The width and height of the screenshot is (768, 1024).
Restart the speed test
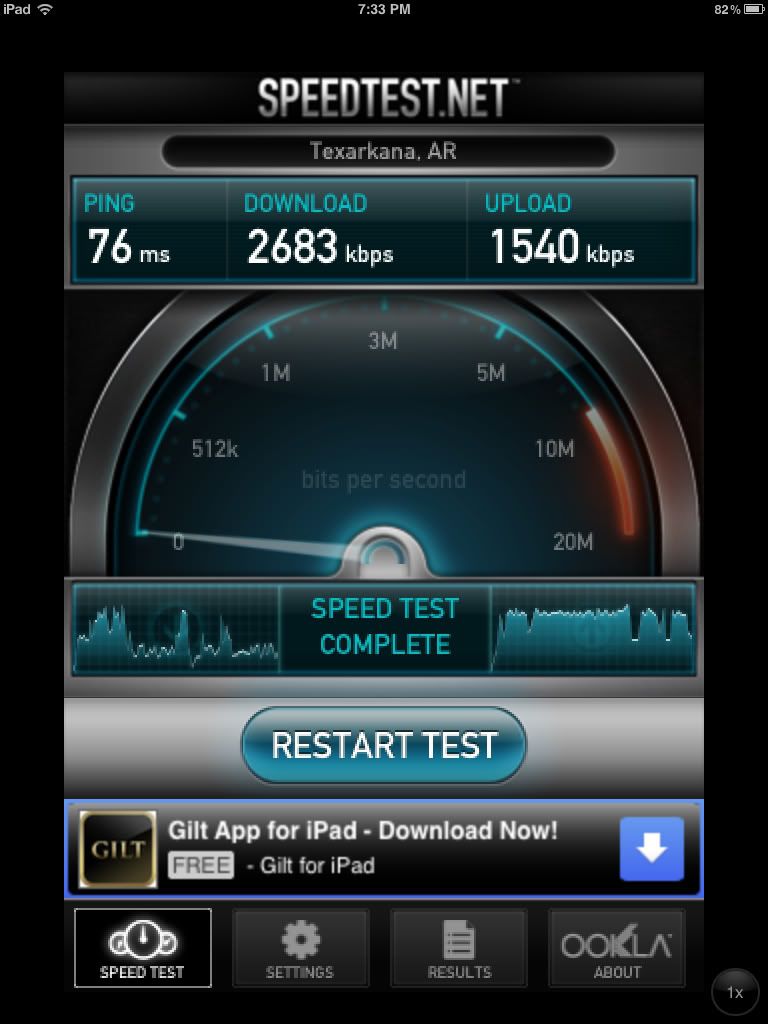pos(384,745)
